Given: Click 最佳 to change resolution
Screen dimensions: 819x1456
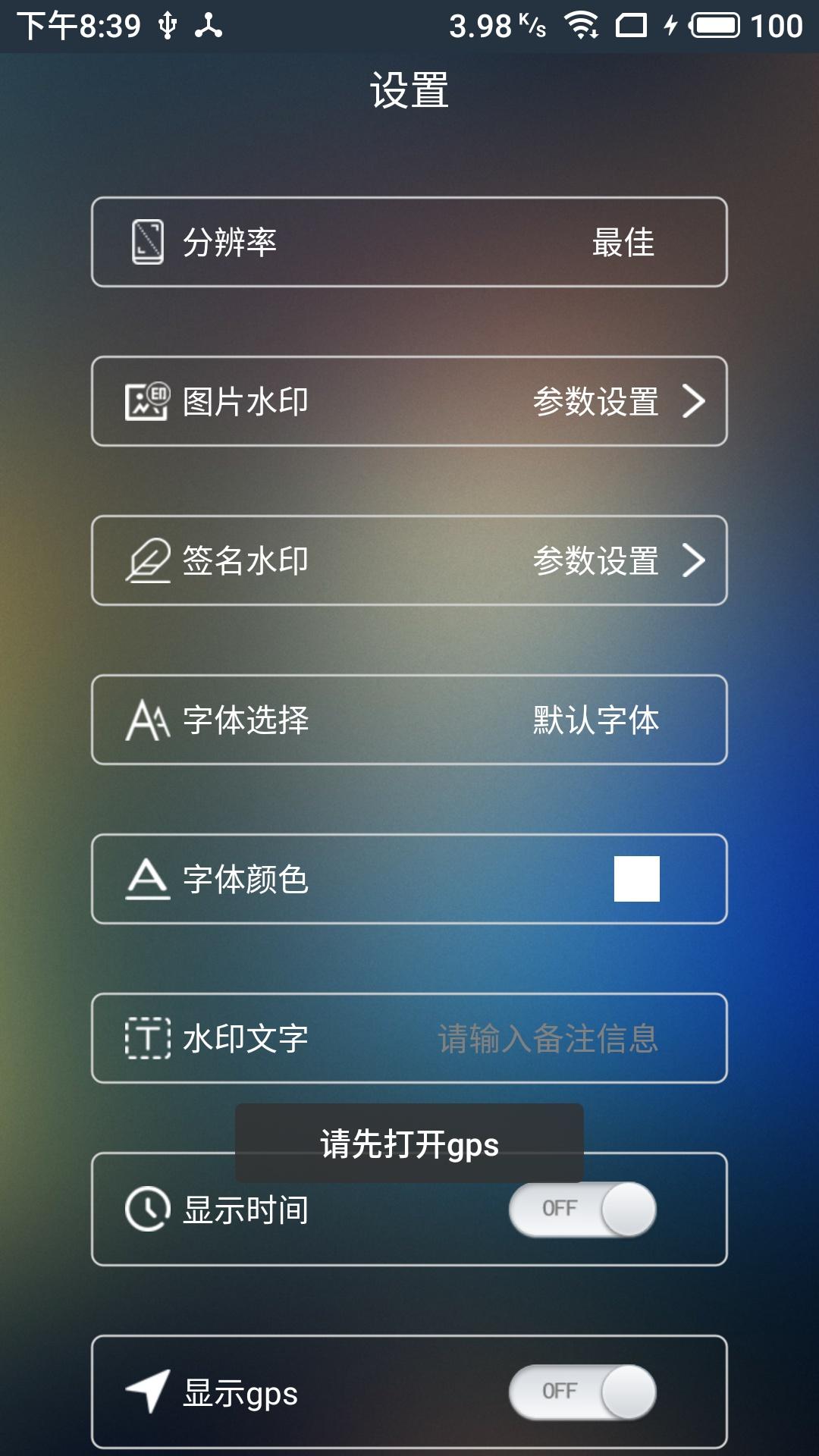Looking at the screenshot, I should [x=623, y=241].
